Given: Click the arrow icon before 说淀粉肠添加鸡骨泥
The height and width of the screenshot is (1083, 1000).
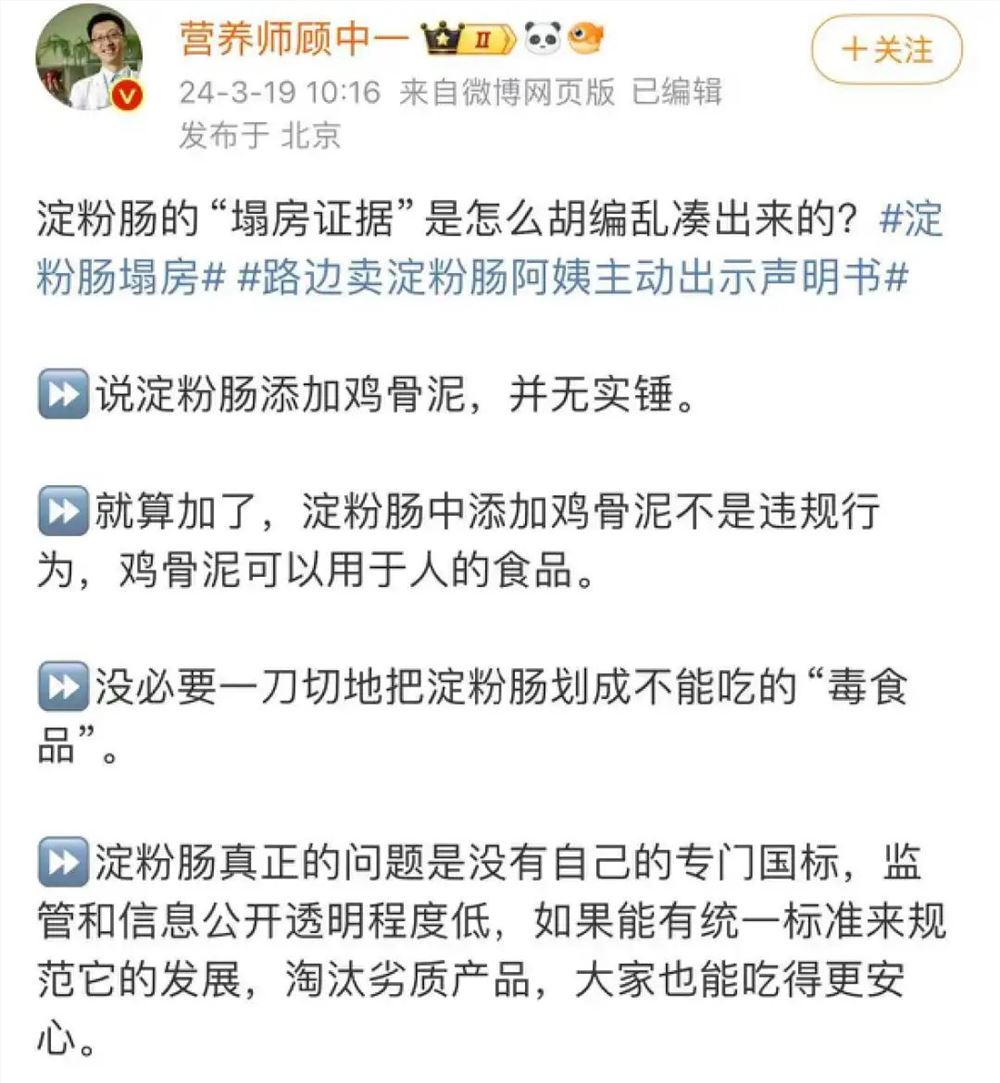Looking at the screenshot, I should point(61,396).
